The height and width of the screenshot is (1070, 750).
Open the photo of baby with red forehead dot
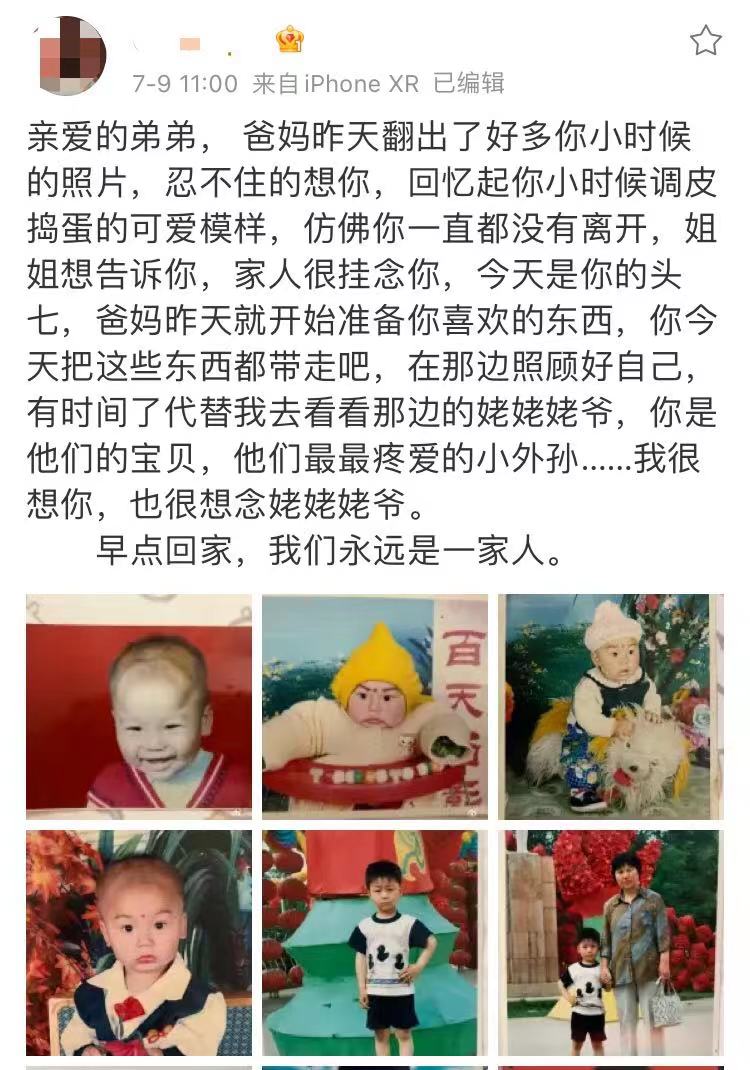point(138,942)
